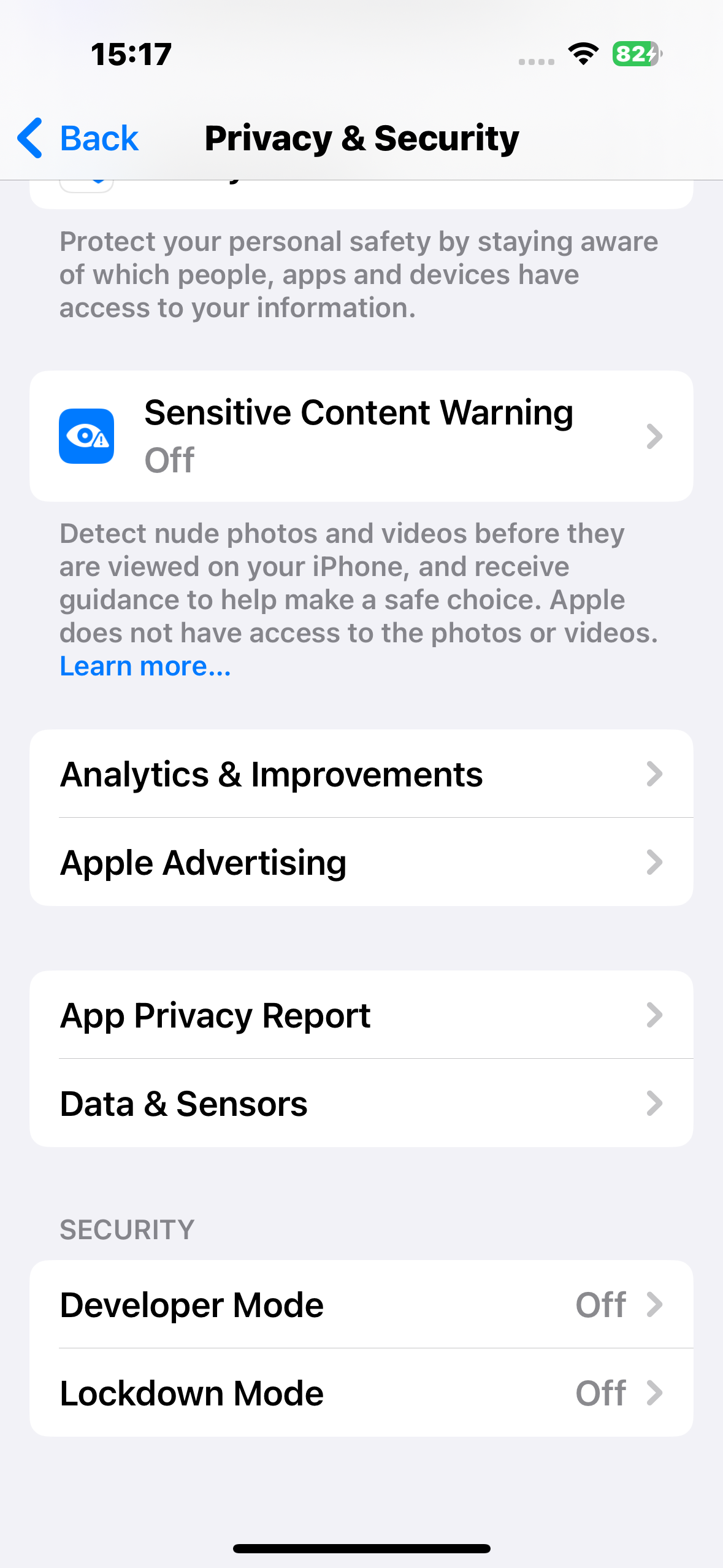Tap the Learn more link
Viewport: 723px width, 1568px height.
coord(145,666)
